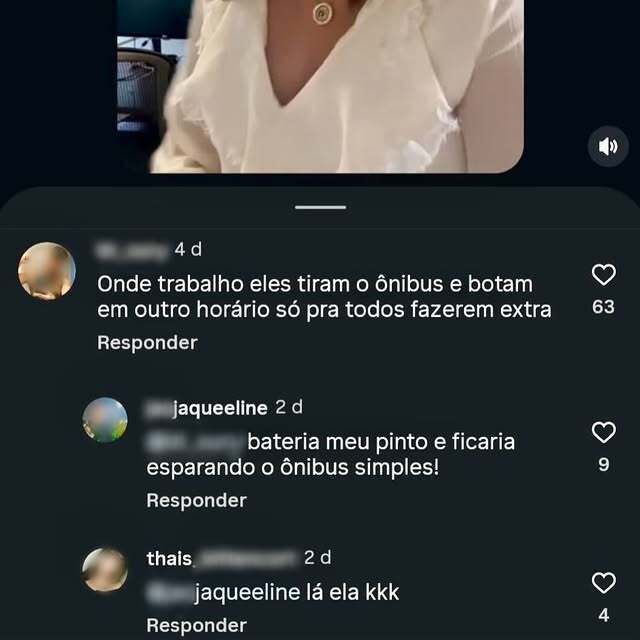Open jaqueeline's profile picture
The height and width of the screenshot is (640, 640).
(105, 420)
